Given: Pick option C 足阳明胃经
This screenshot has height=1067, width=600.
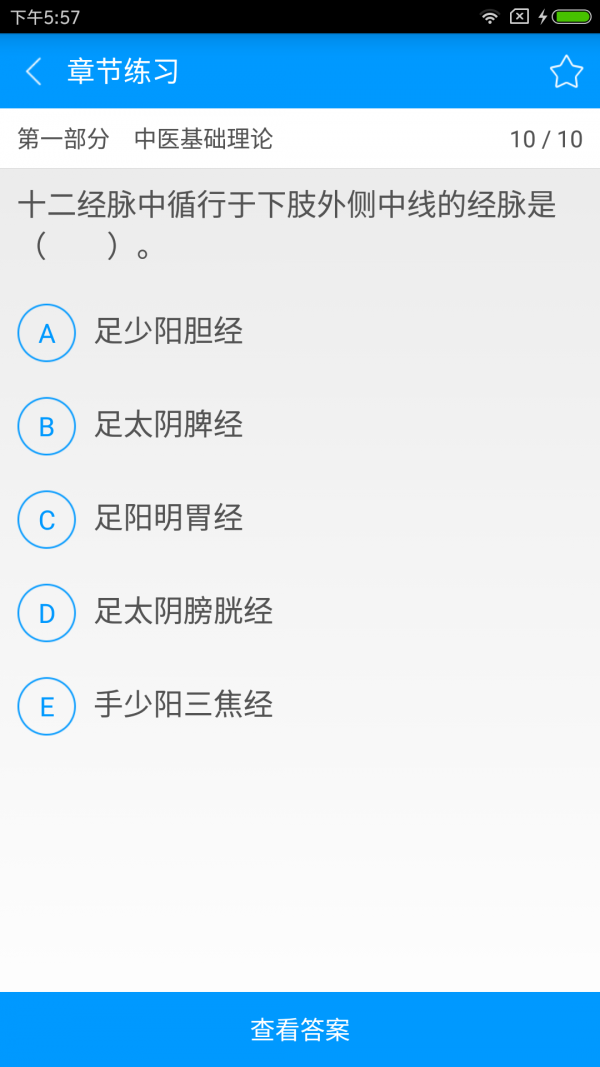Looking at the screenshot, I should click(47, 520).
